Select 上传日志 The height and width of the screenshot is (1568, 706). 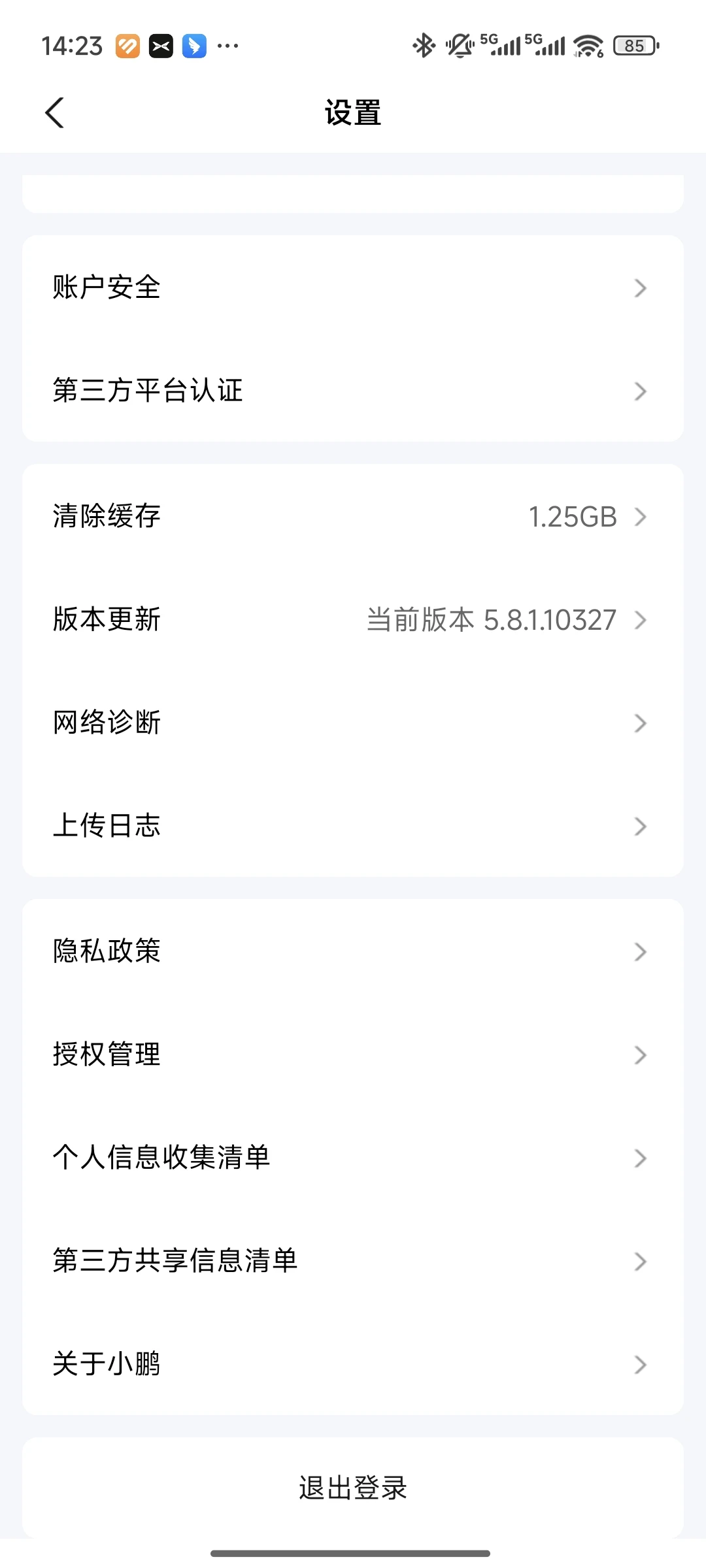(x=353, y=826)
